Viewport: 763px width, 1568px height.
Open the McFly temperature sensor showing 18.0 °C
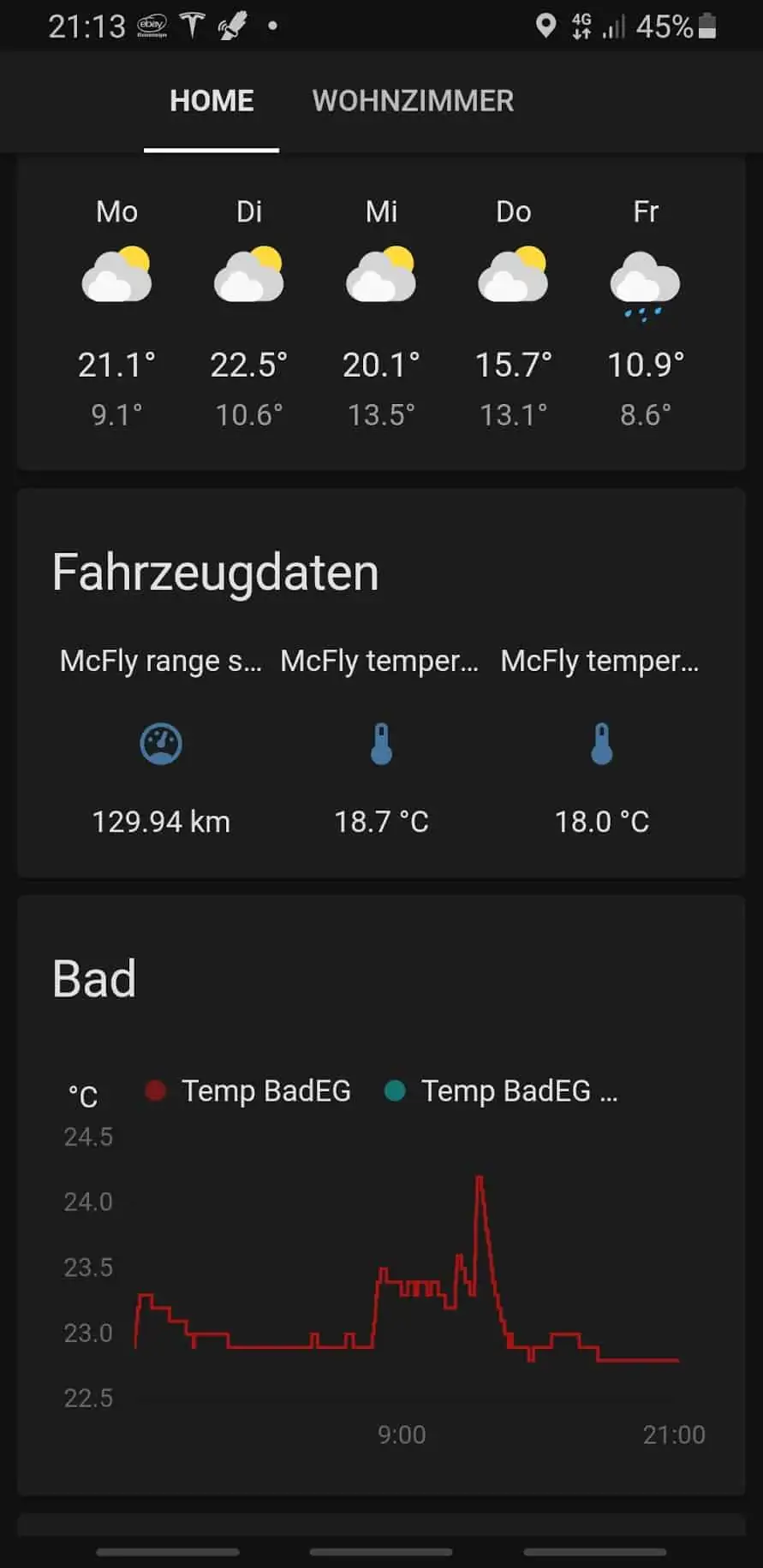click(x=601, y=743)
